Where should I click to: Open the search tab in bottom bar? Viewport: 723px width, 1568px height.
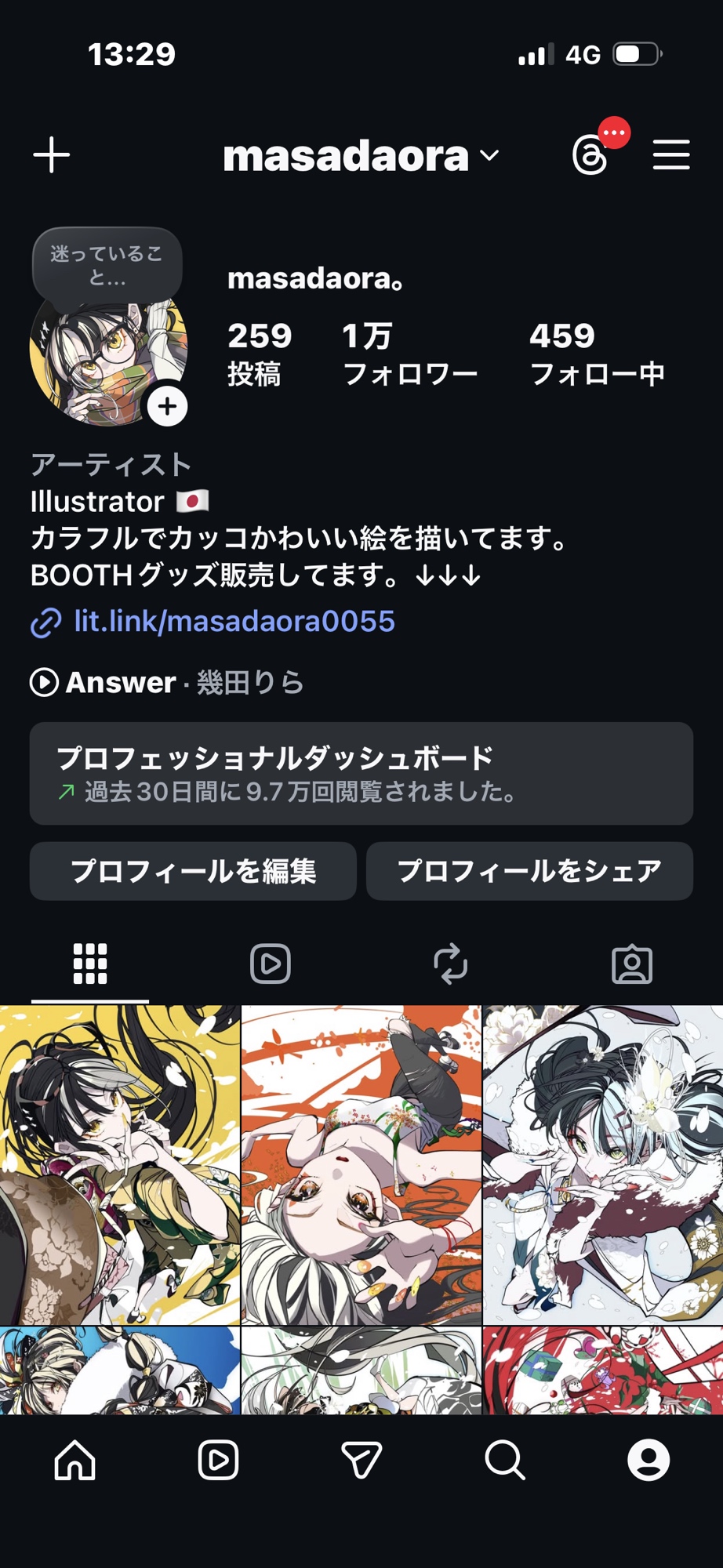(x=504, y=1460)
